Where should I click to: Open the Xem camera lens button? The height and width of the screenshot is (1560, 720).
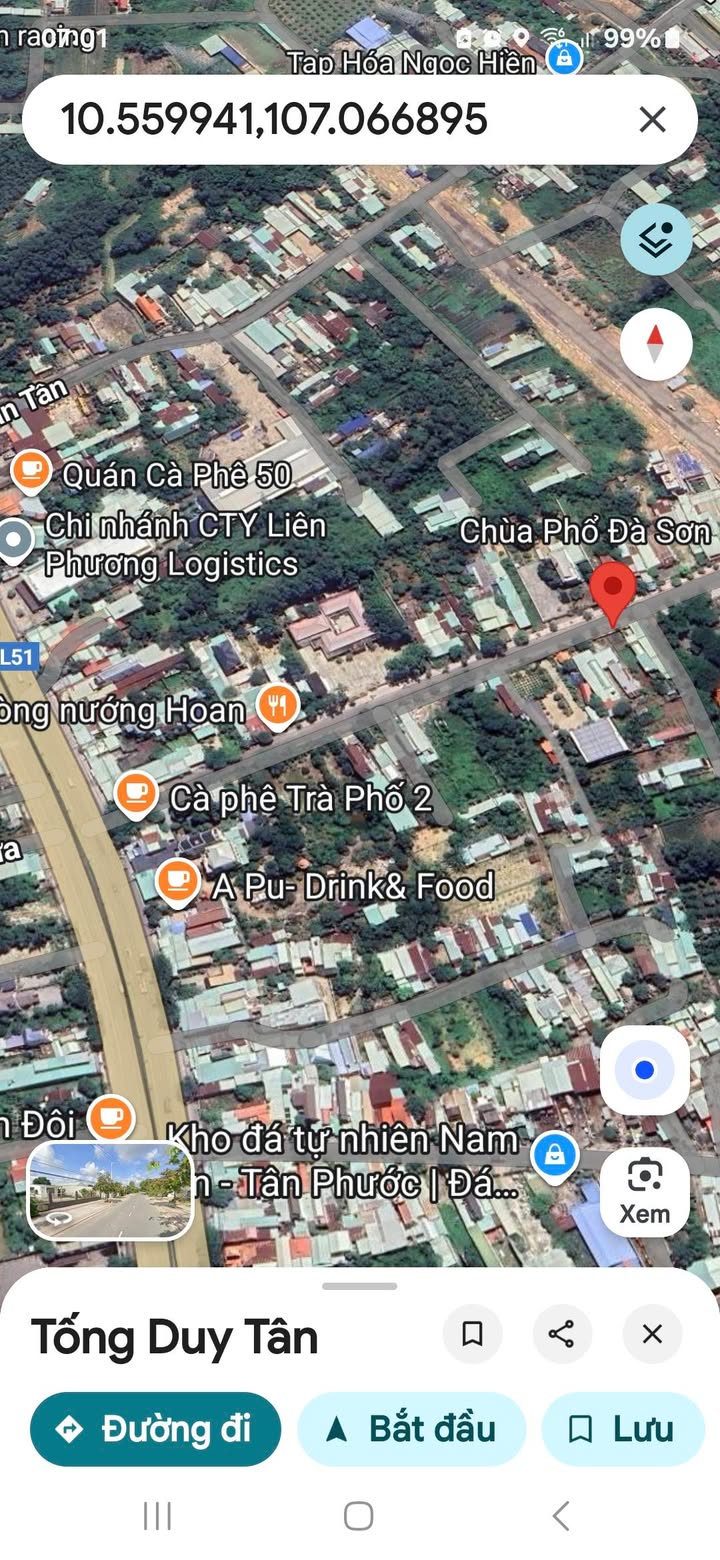645,1190
